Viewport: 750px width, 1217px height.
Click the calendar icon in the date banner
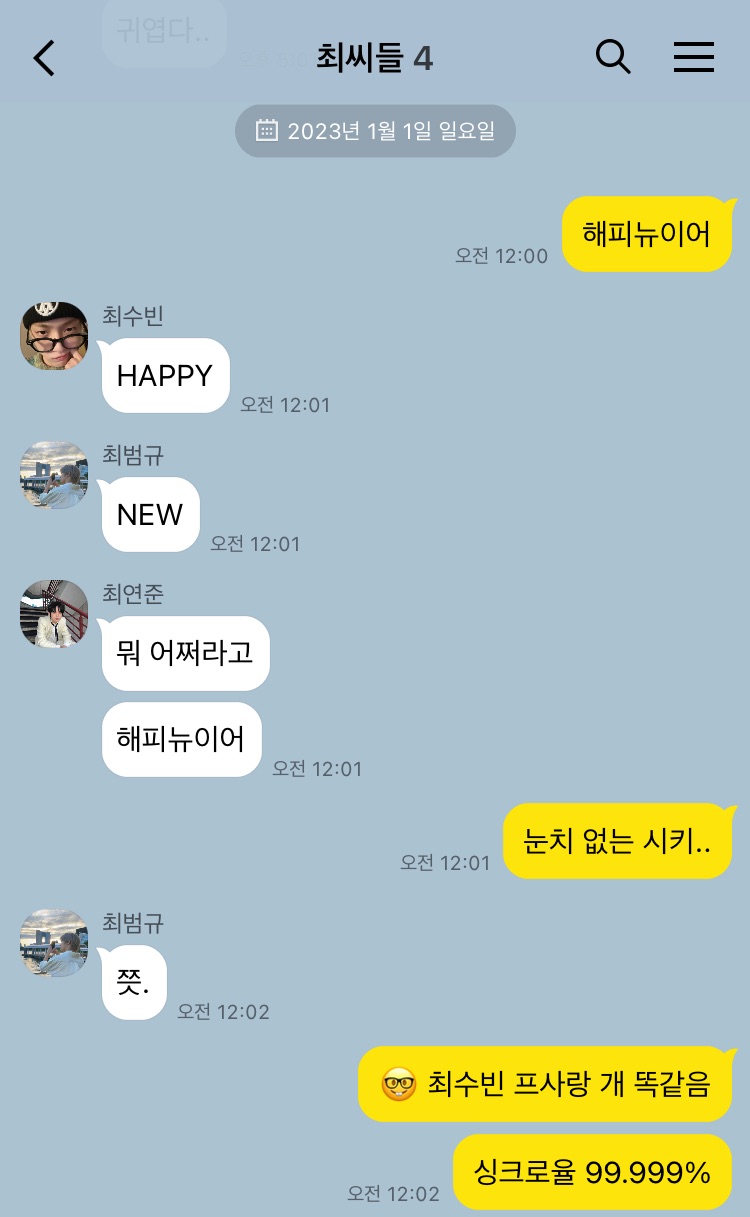click(x=265, y=130)
